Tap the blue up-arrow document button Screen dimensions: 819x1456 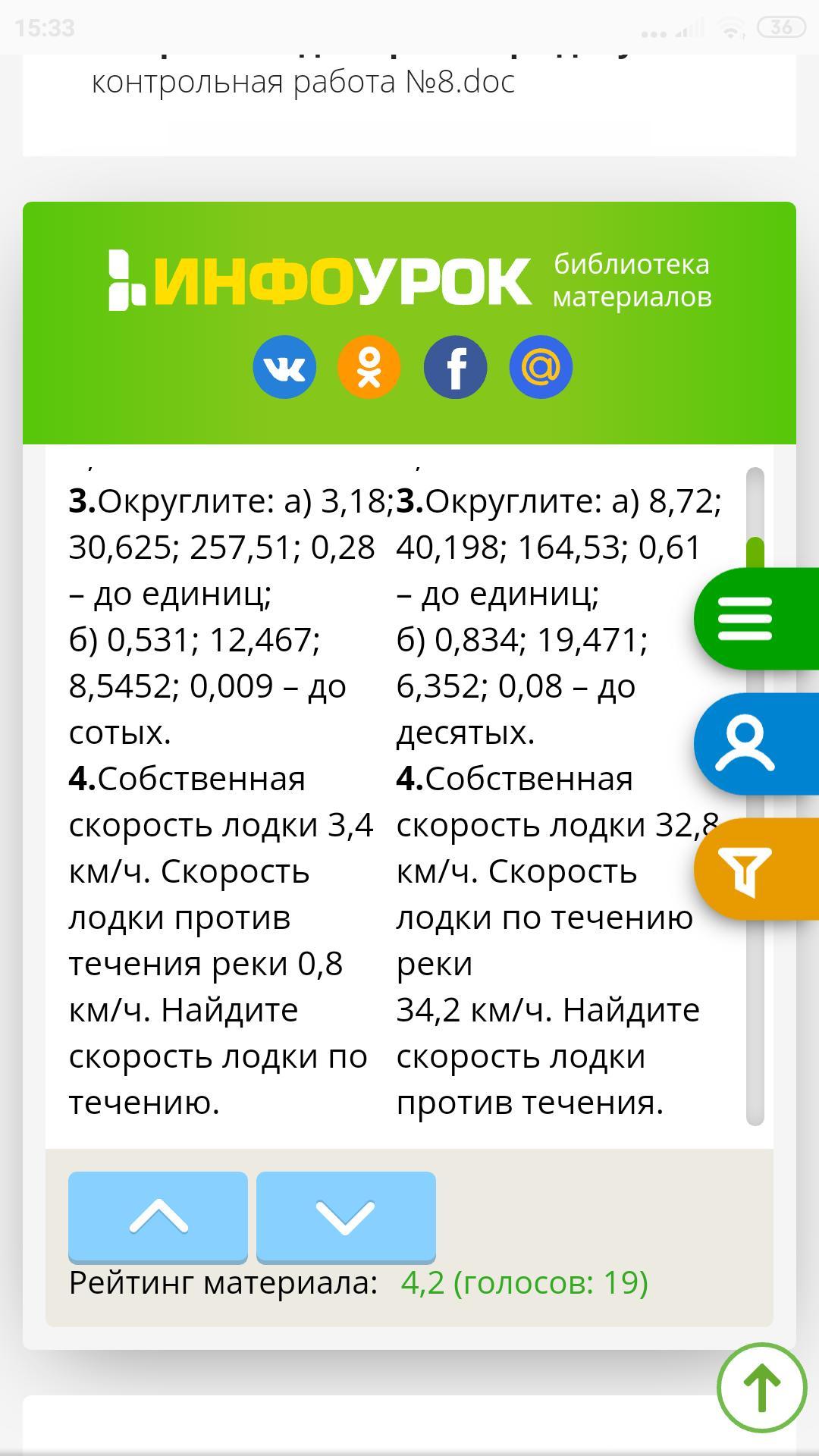158,1216
